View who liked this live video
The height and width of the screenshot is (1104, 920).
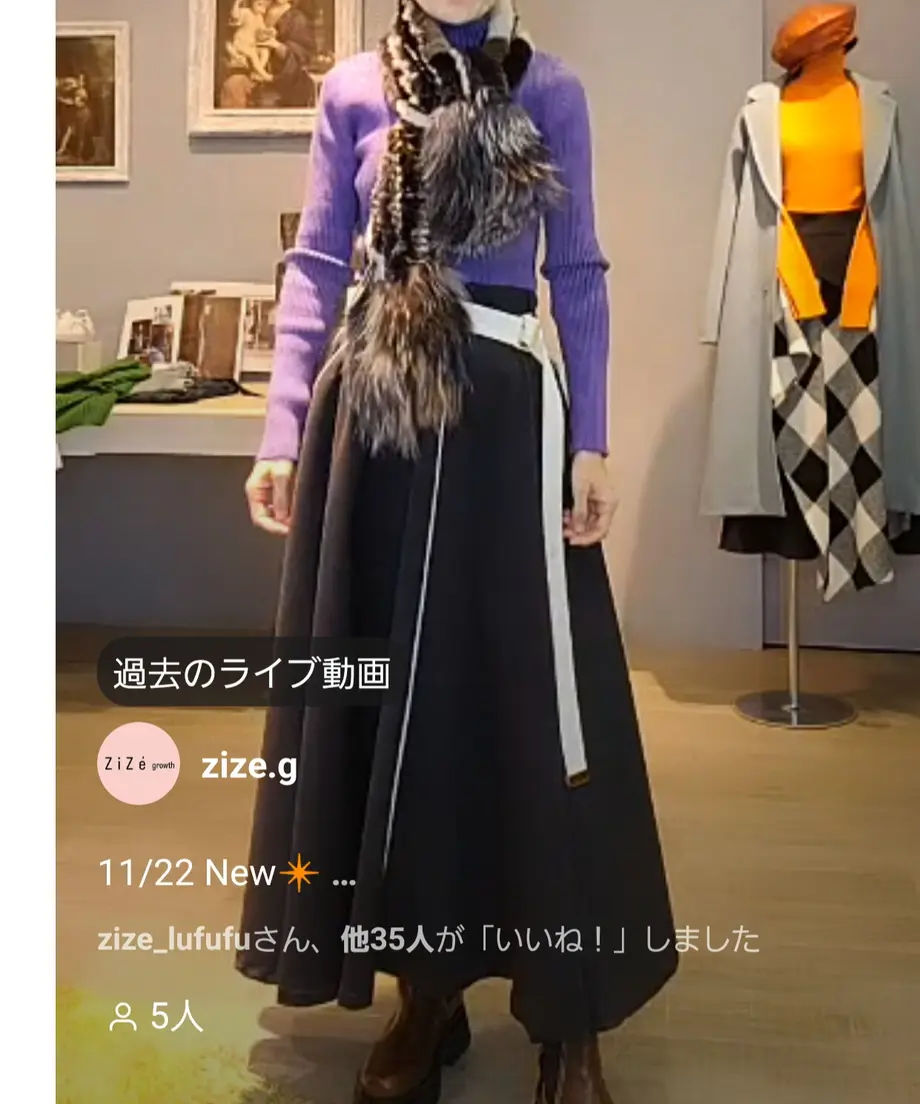[x=428, y=940]
